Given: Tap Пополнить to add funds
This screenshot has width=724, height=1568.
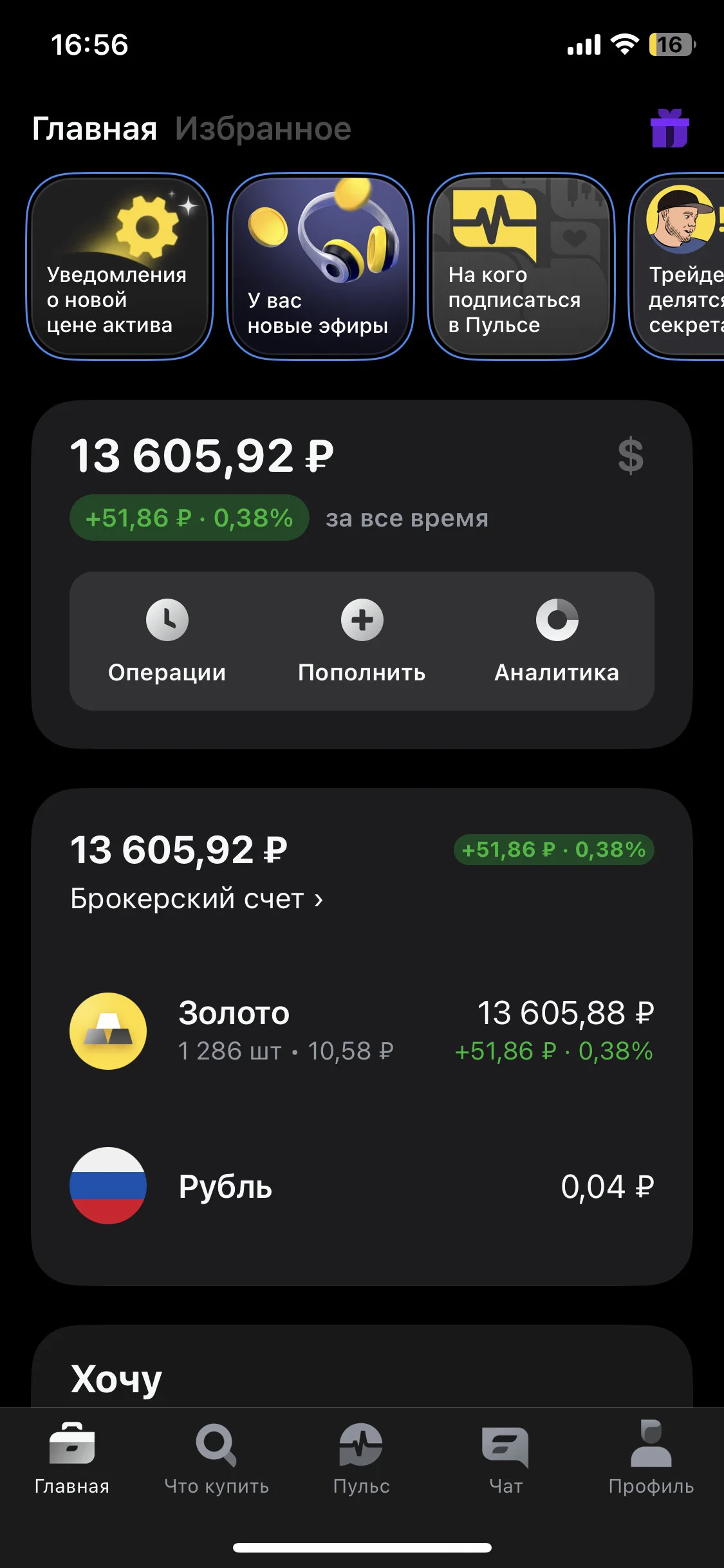Looking at the screenshot, I should click(362, 641).
